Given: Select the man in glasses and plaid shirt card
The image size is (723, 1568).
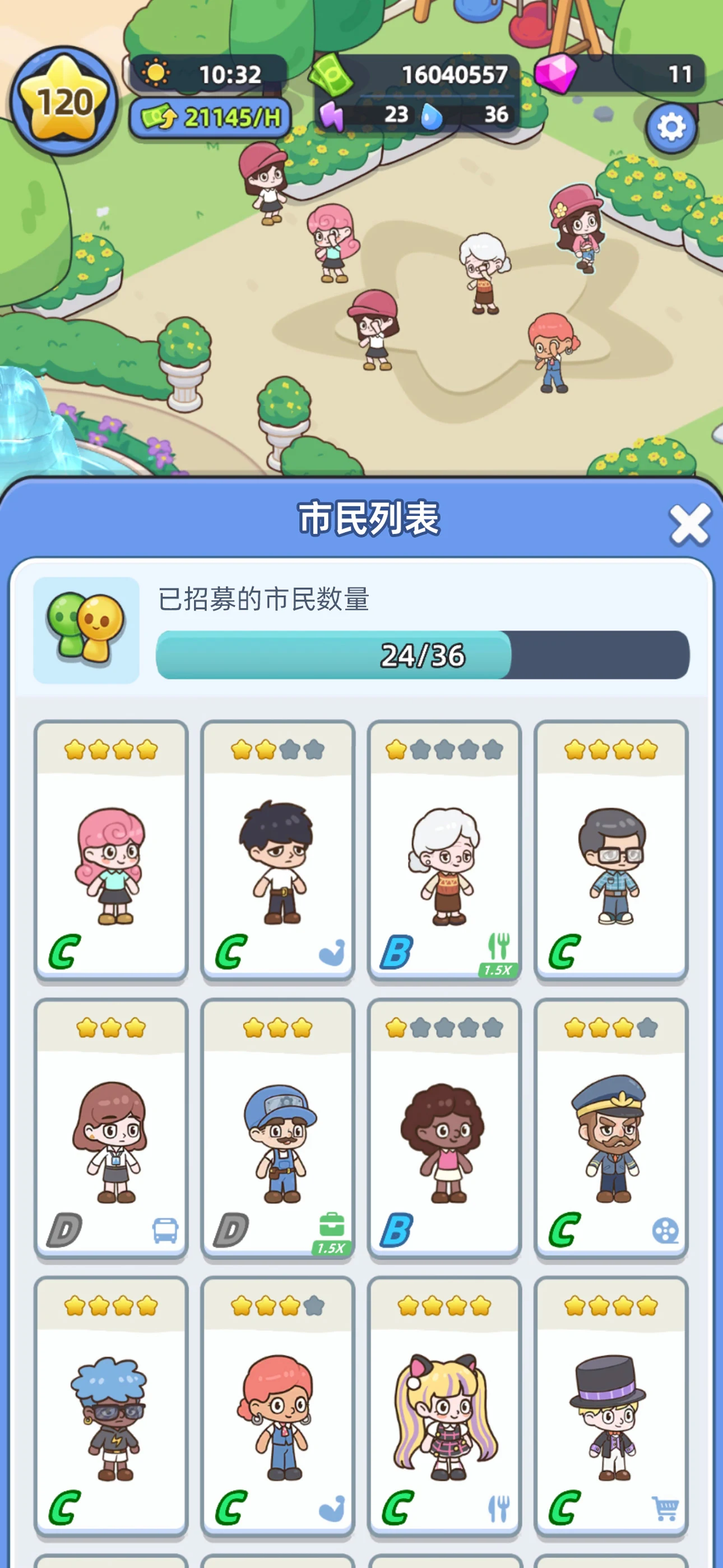Looking at the screenshot, I should (611, 850).
